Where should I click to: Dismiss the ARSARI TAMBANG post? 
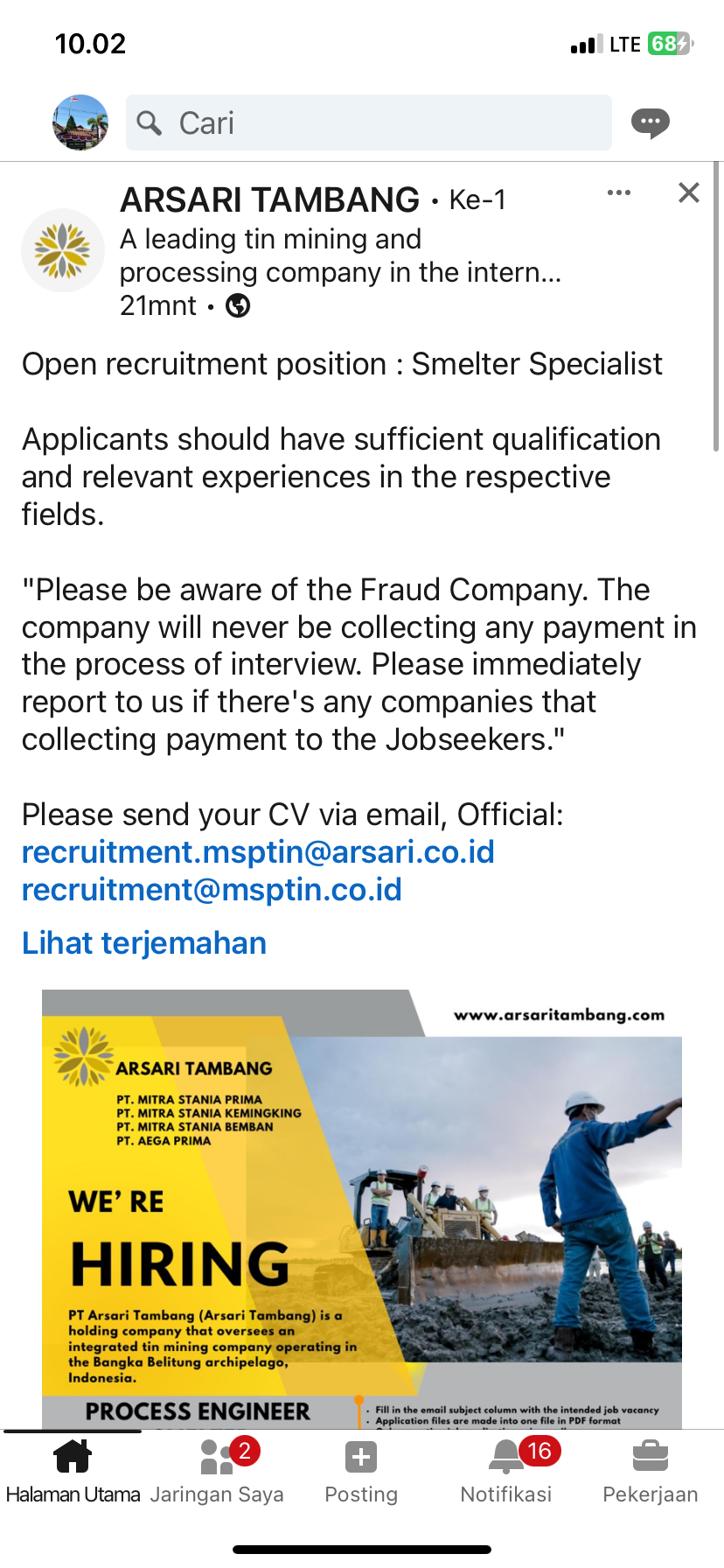(689, 192)
